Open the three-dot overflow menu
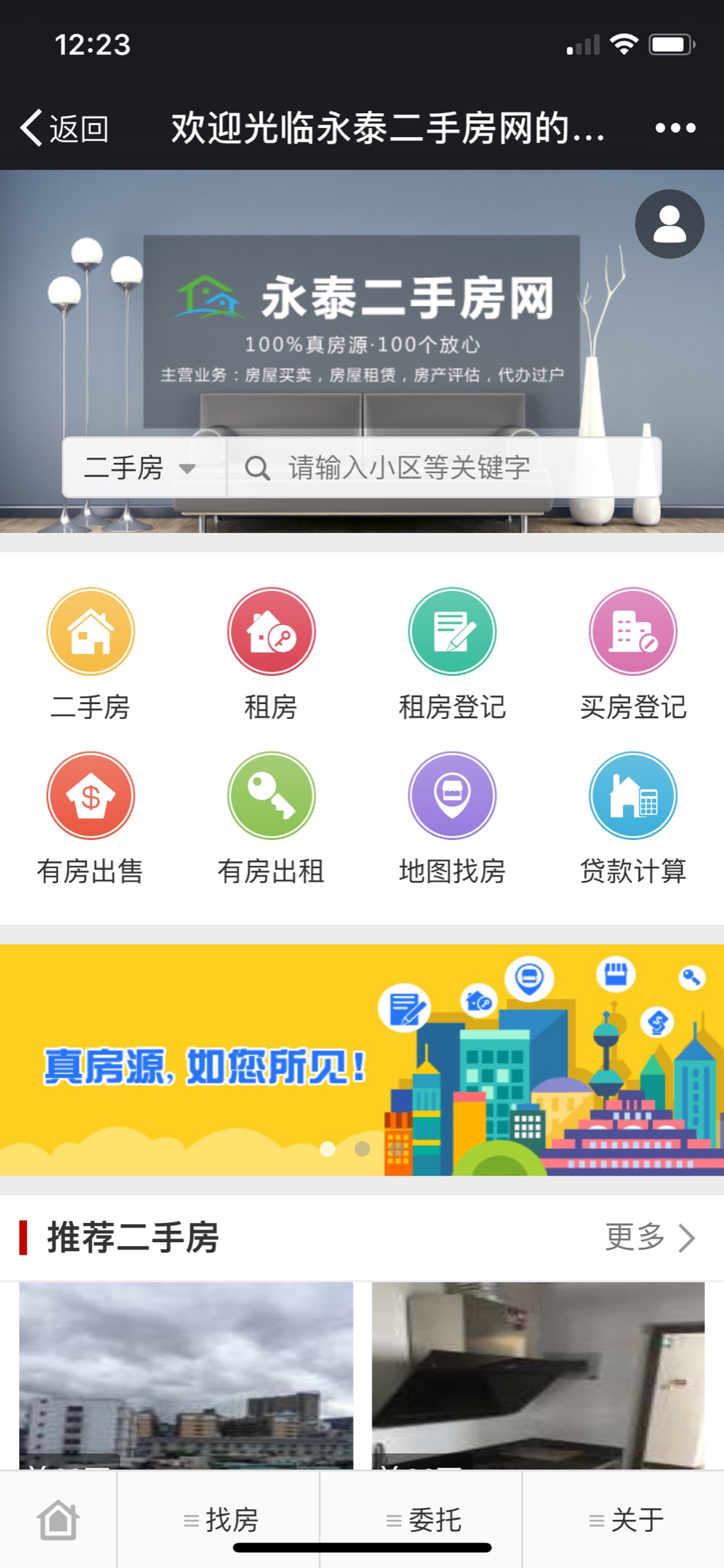Viewport: 724px width, 1568px height. coord(675,129)
